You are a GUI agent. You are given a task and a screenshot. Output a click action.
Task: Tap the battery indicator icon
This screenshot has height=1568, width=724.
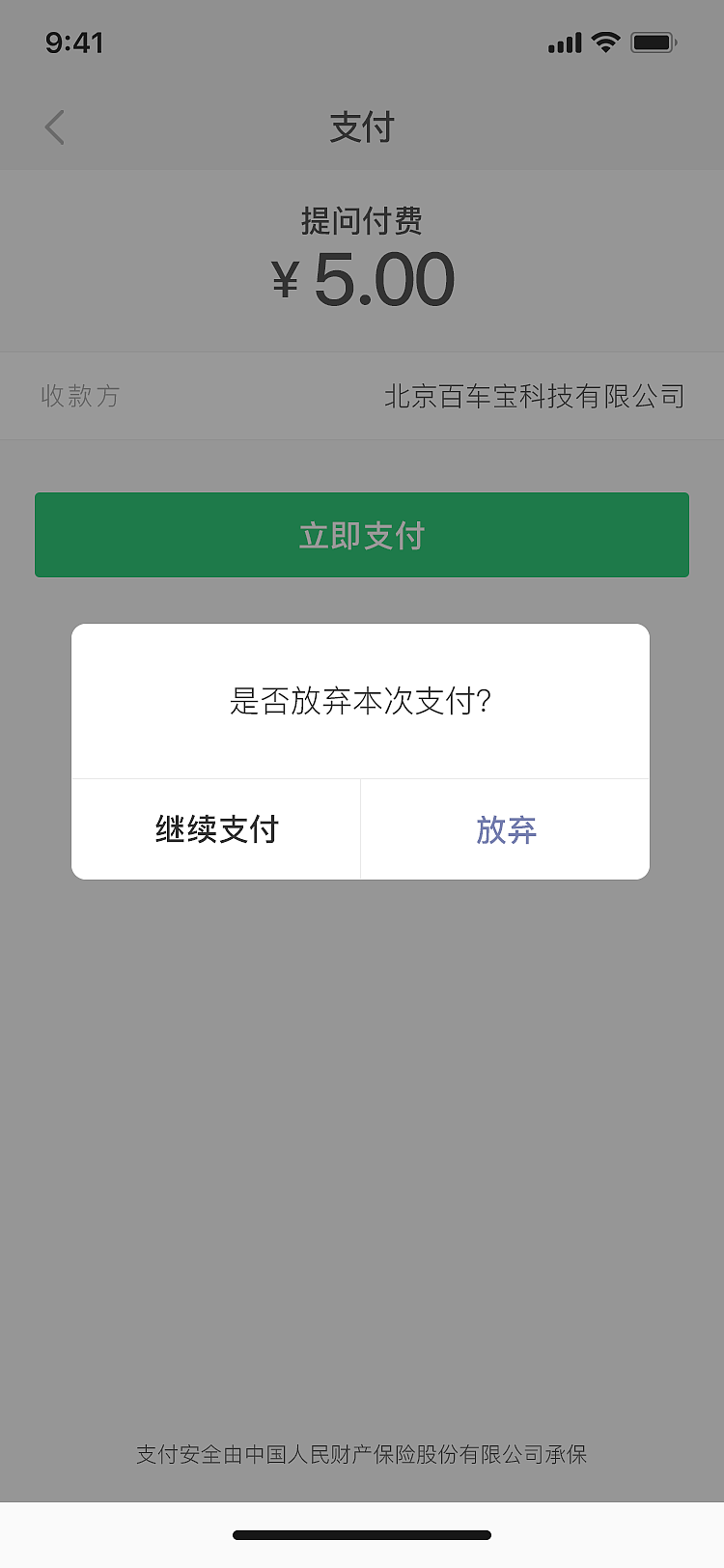pos(653,42)
